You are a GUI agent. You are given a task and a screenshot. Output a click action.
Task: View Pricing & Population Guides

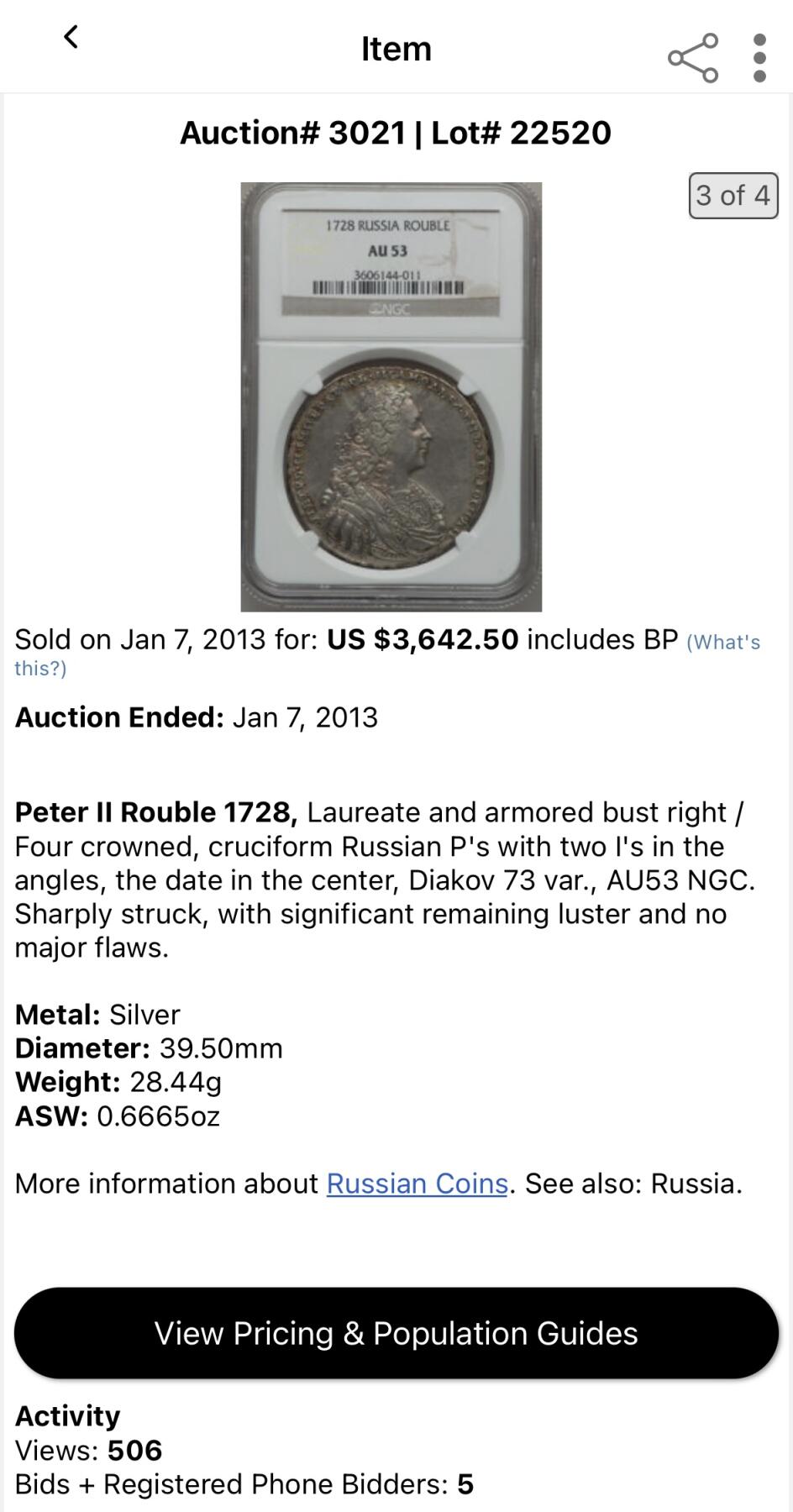[396, 1333]
